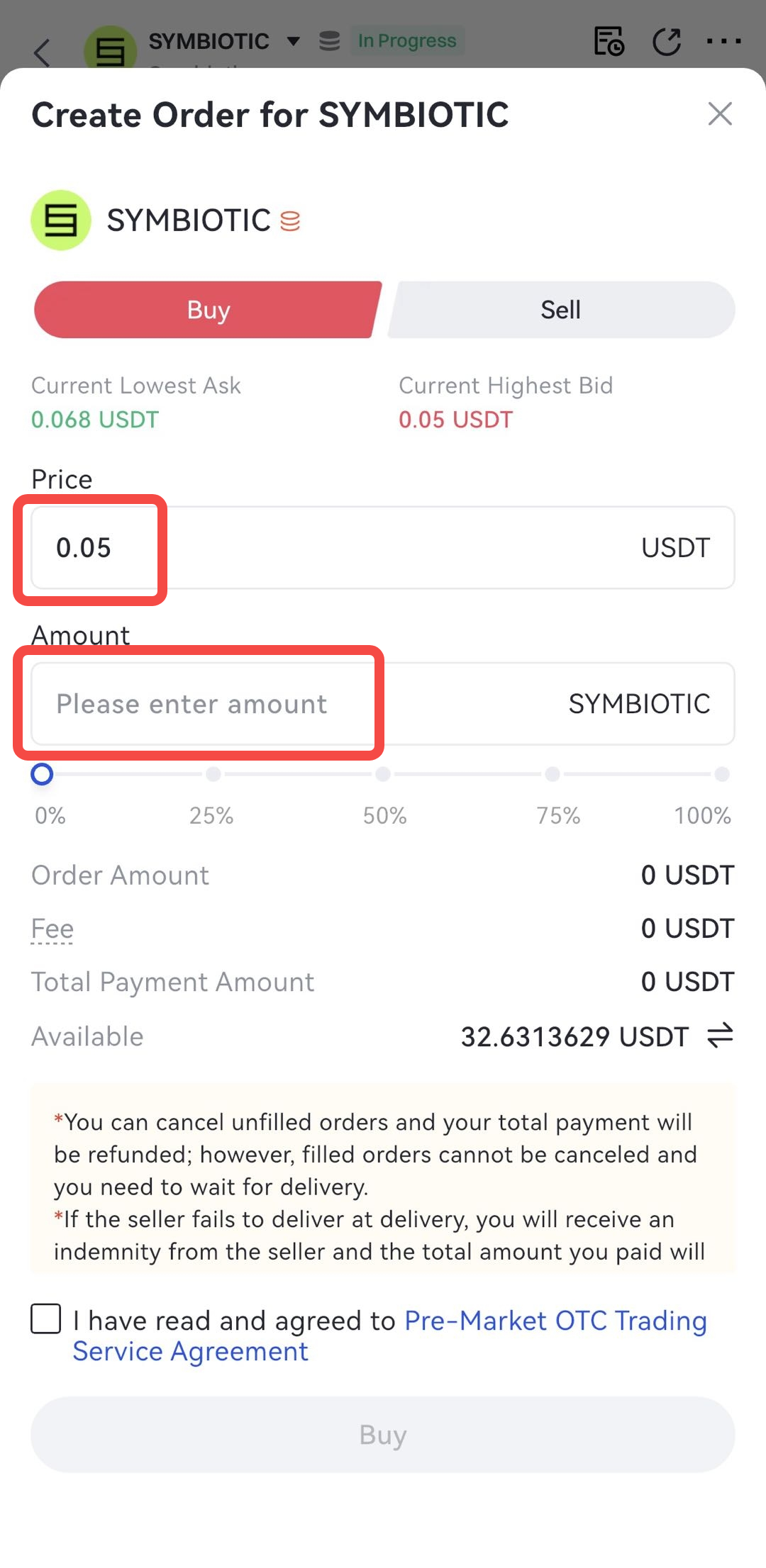
Task: Set amount slider to 25%
Action: [213, 774]
